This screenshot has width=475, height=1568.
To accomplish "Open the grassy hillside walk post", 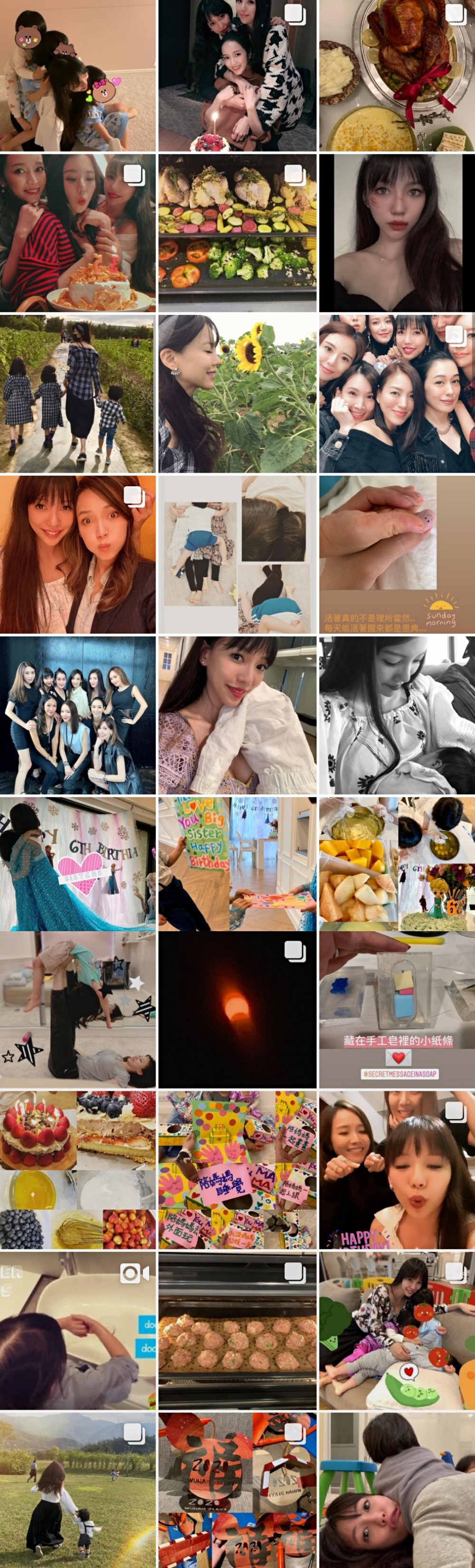I will [x=77, y=1490].
